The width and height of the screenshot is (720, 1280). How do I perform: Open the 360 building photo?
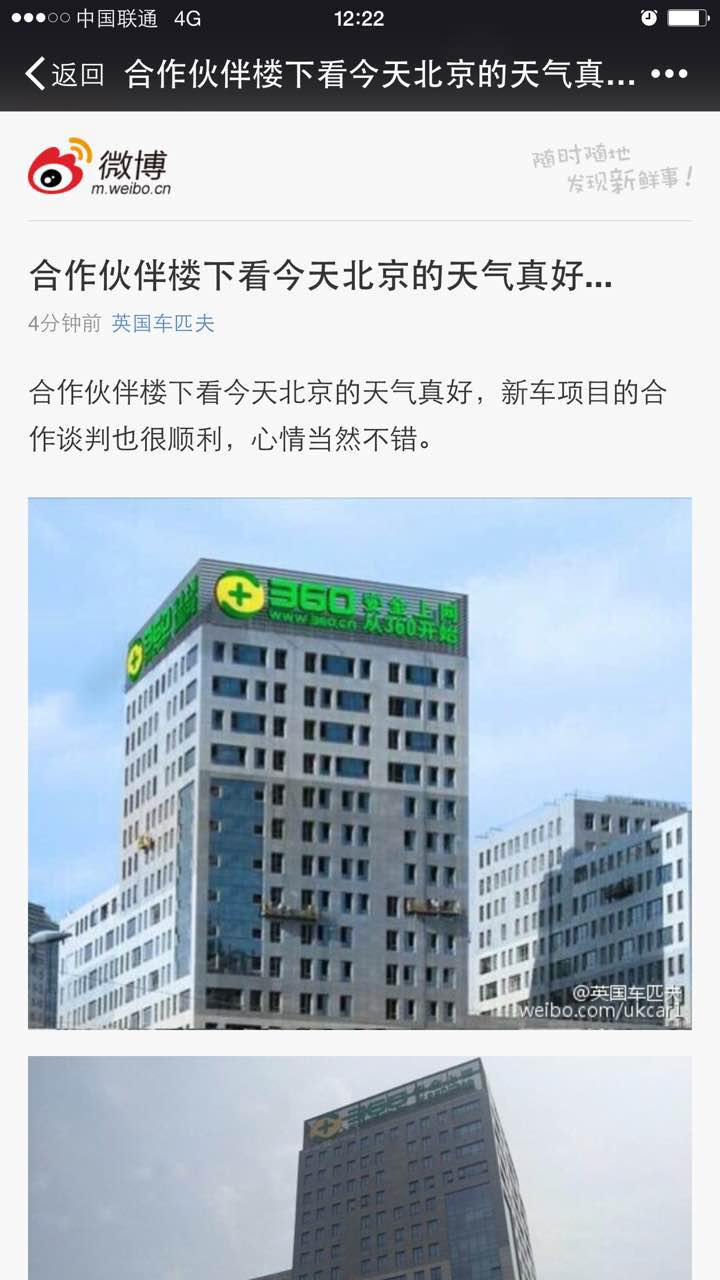pyautogui.click(x=360, y=763)
